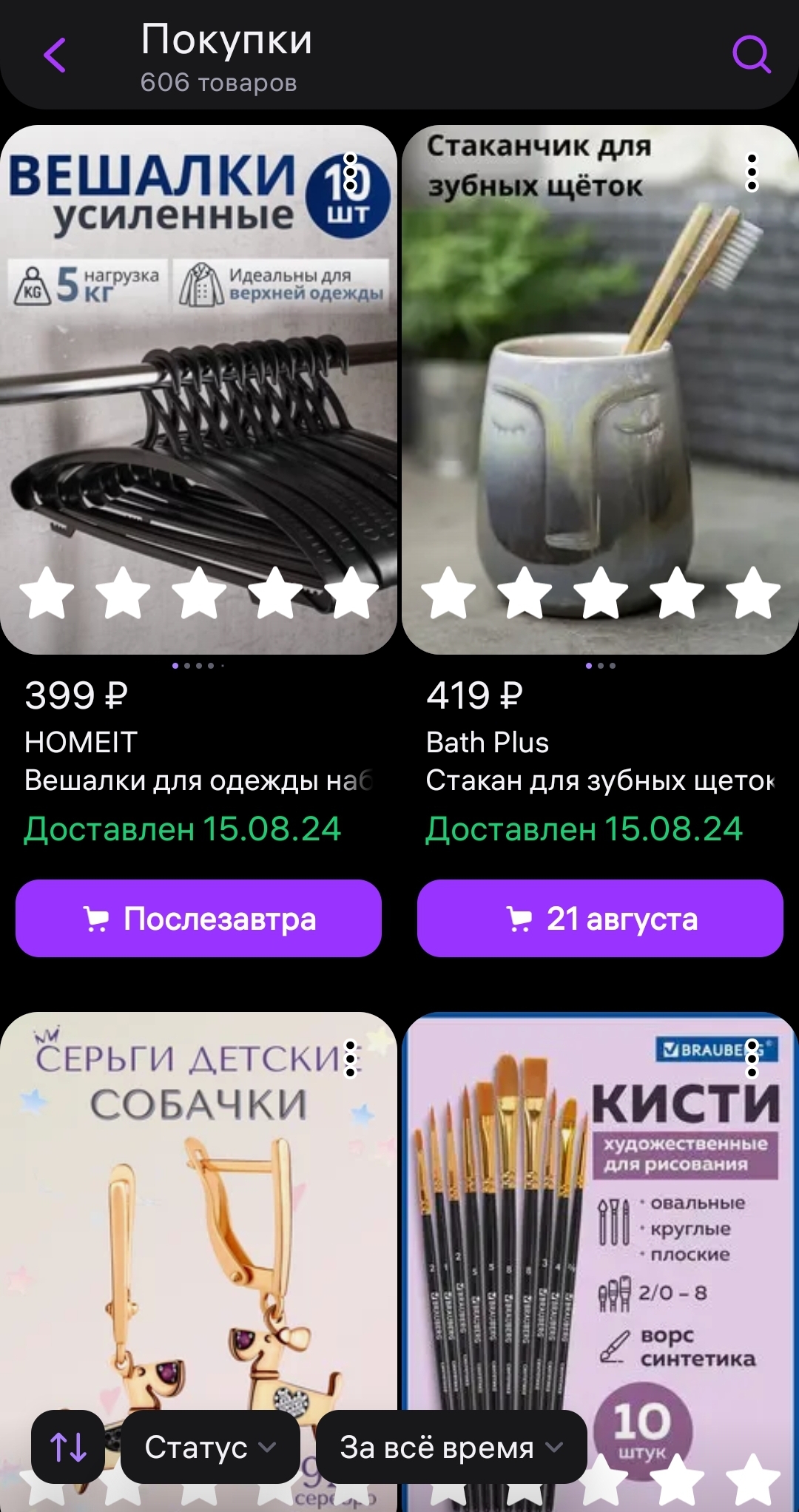Open the overflow menu on the toothbrush cup card

tap(752, 172)
